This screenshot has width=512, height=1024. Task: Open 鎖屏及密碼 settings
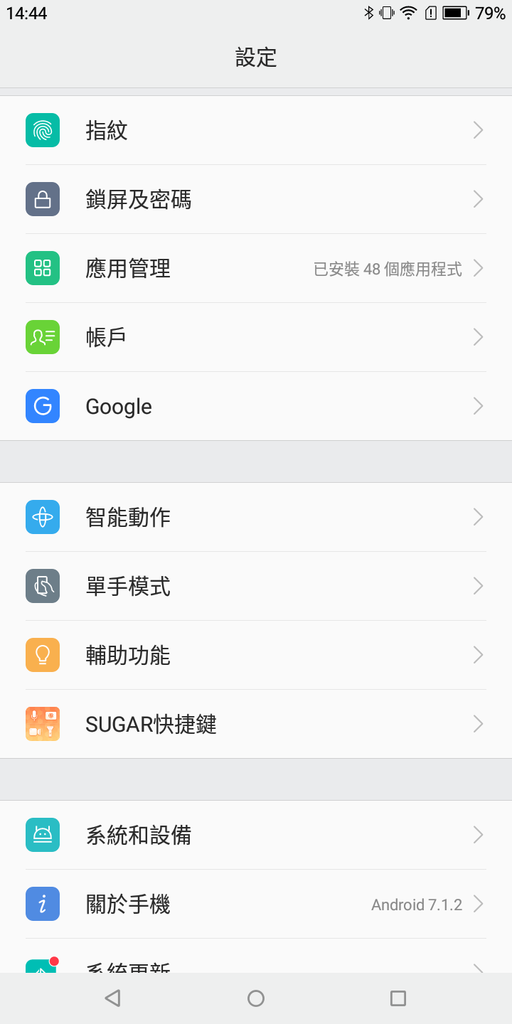point(256,199)
